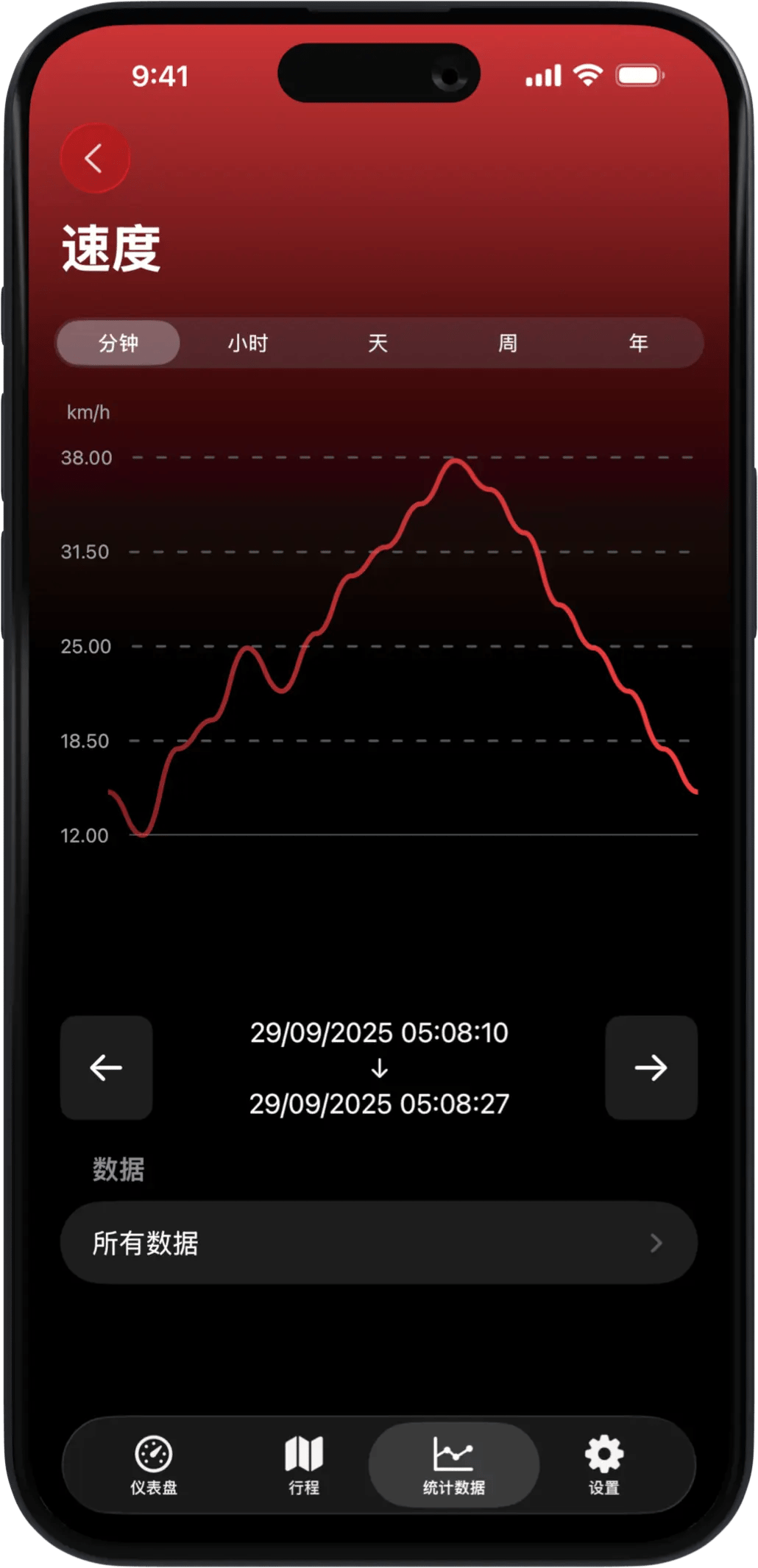This screenshot has height=1568, width=758.
Task: Switch chart to the 天 view
Action: pyautogui.click(x=378, y=343)
